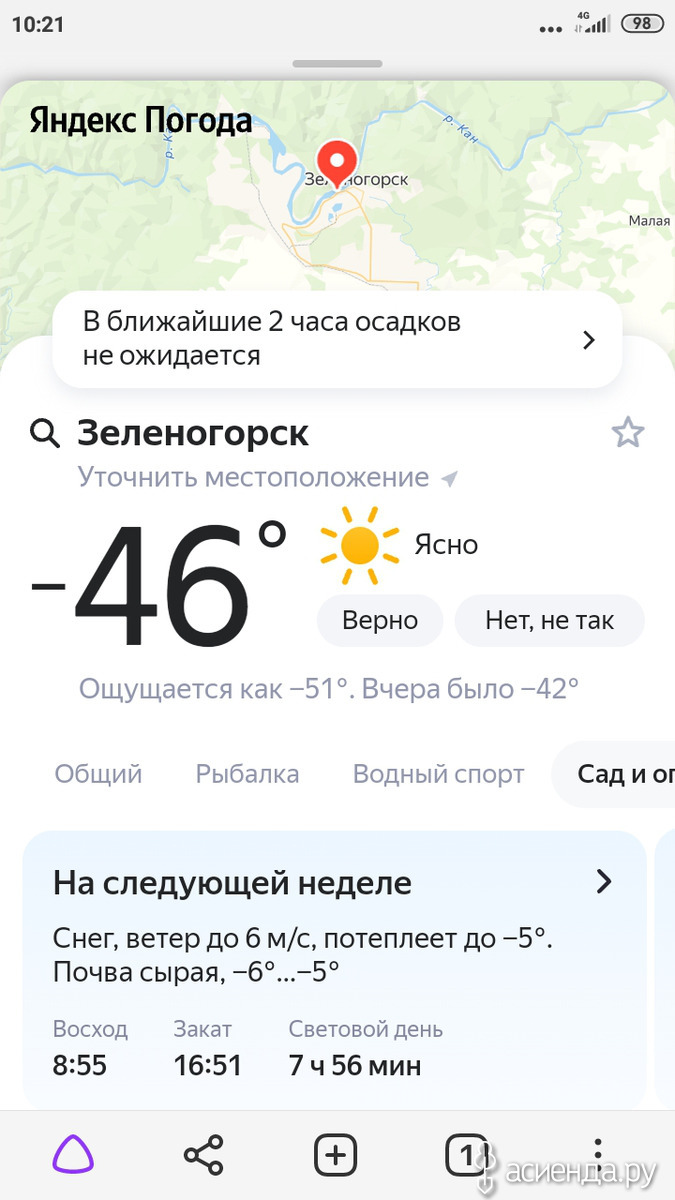Tap the Нет, не так button
Image resolution: width=675 pixels, height=1200 pixels.
coord(549,620)
